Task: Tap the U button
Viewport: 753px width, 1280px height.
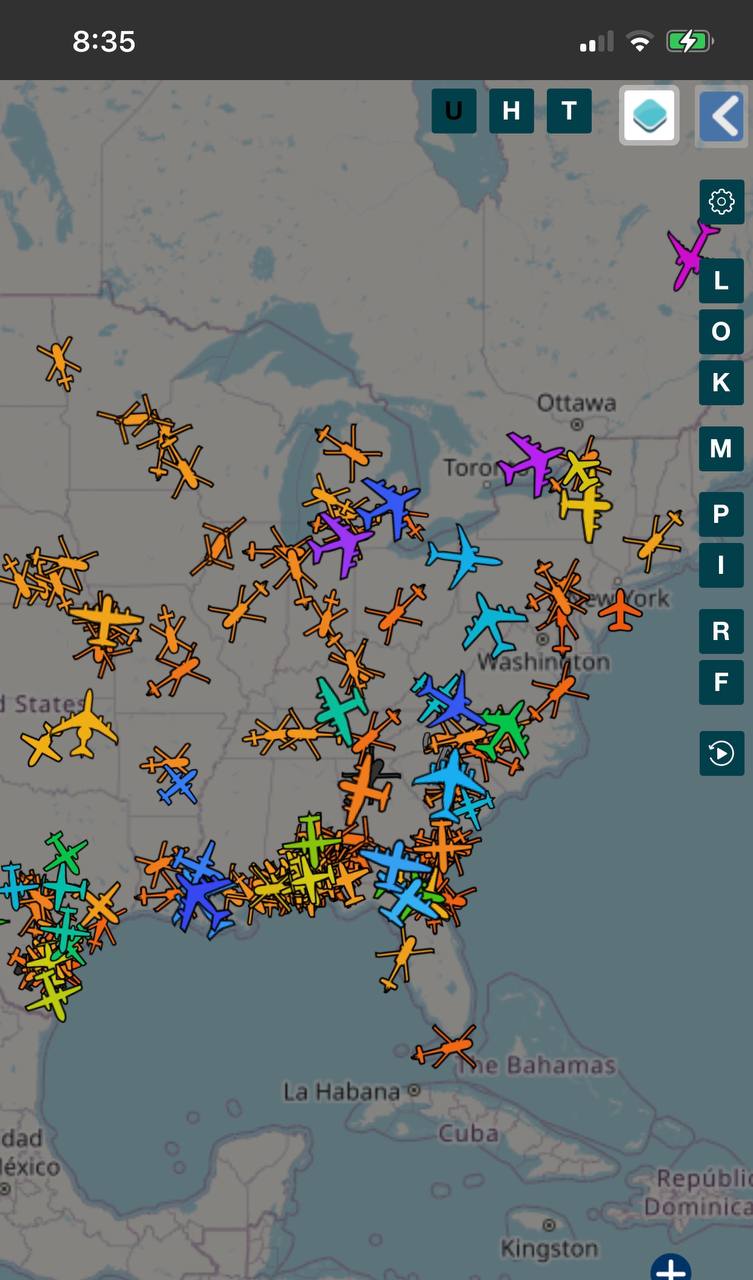Action: [x=454, y=111]
